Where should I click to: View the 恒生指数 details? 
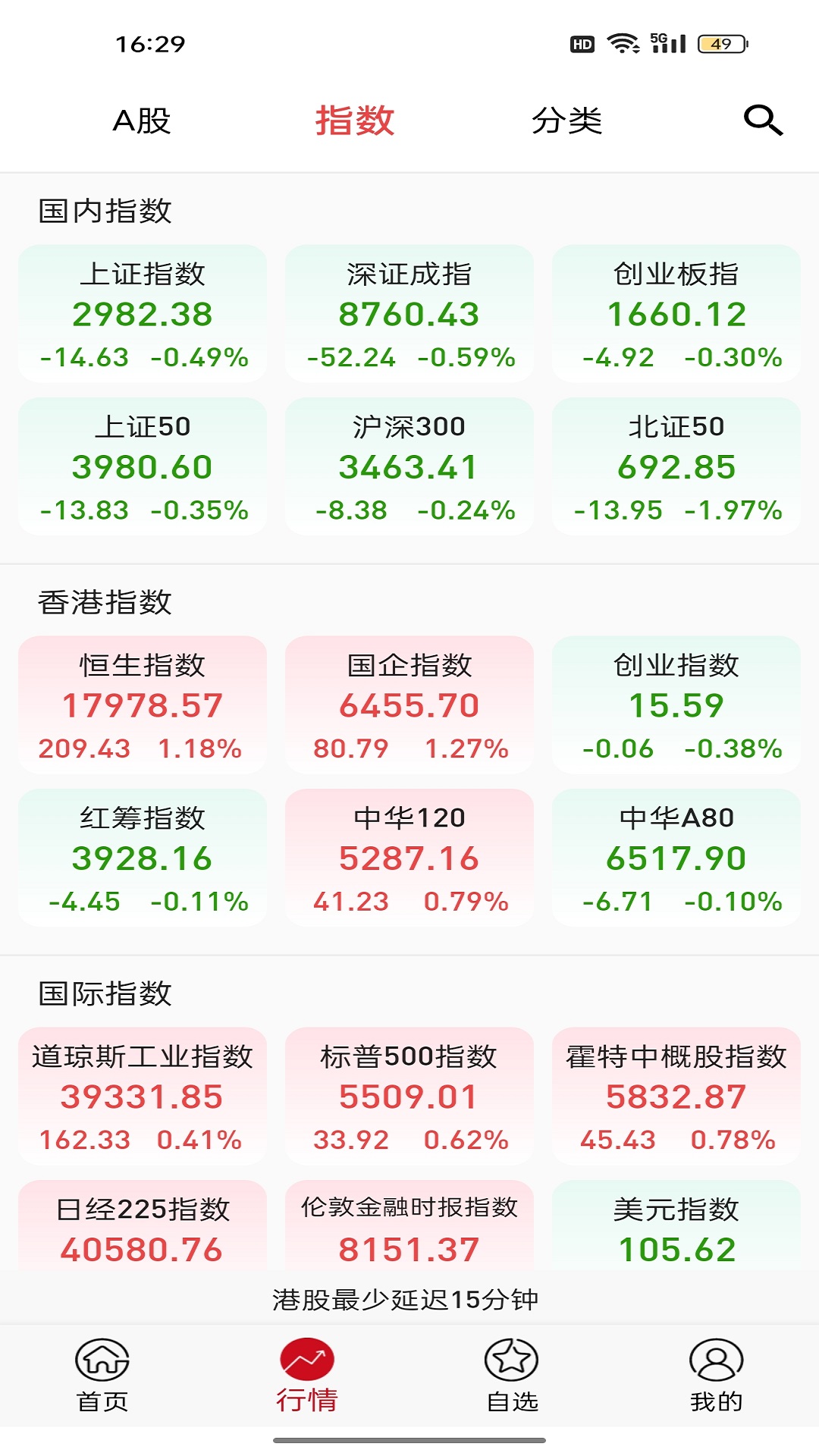(143, 705)
